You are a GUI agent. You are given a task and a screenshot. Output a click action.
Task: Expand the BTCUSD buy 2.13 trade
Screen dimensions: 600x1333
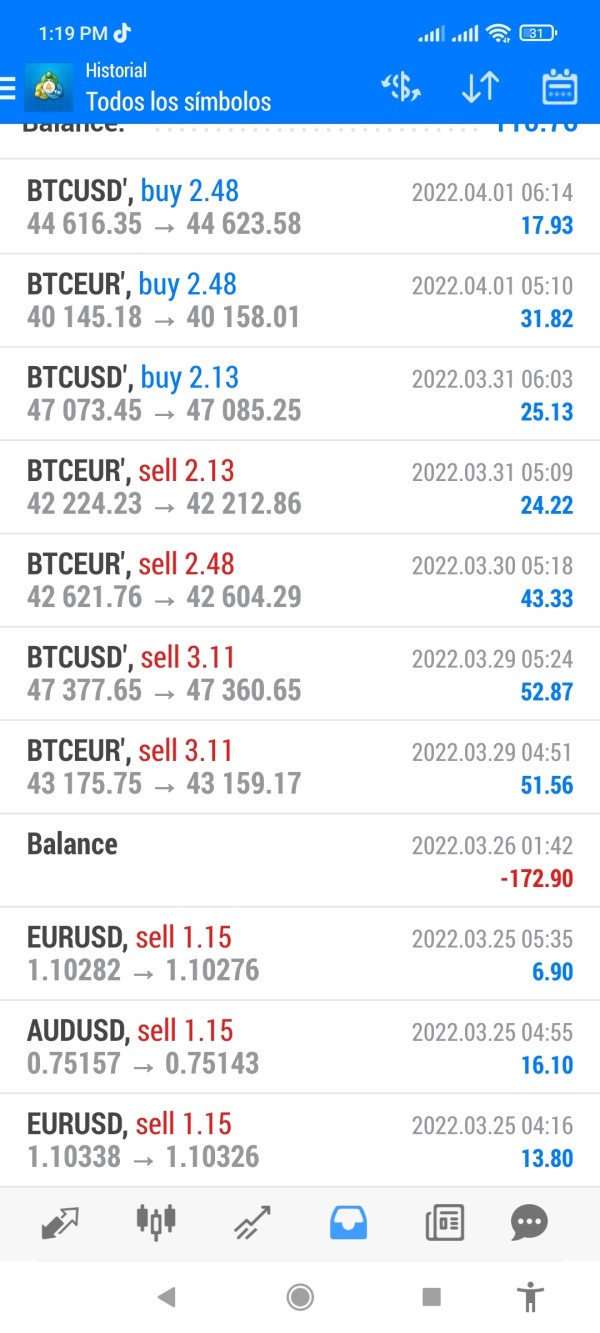click(300, 394)
